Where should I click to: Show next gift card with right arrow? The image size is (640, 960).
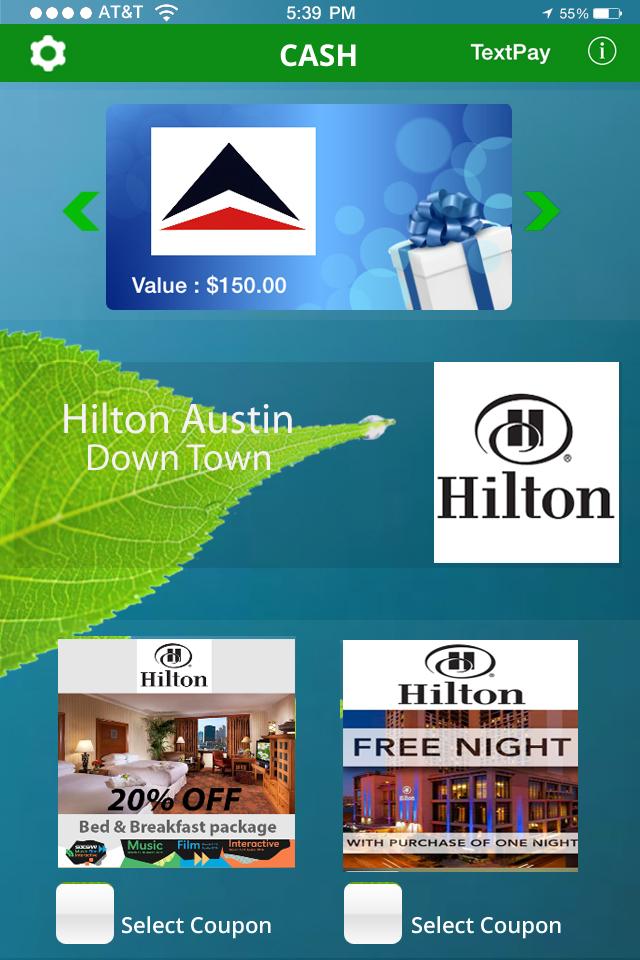click(541, 211)
